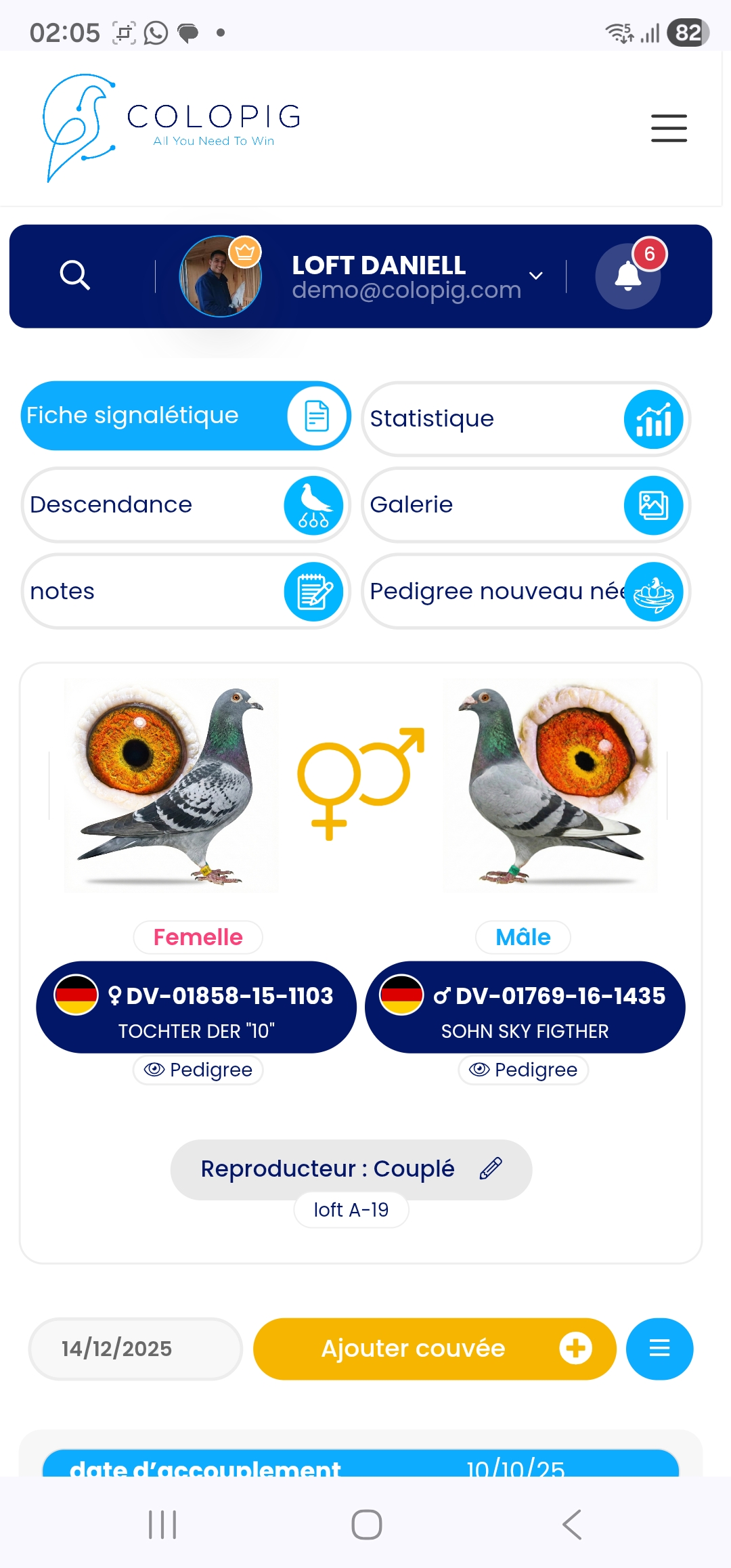Switch to the Statistique tab
This screenshot has height=1568, width=731.
[x=525, y=419]
